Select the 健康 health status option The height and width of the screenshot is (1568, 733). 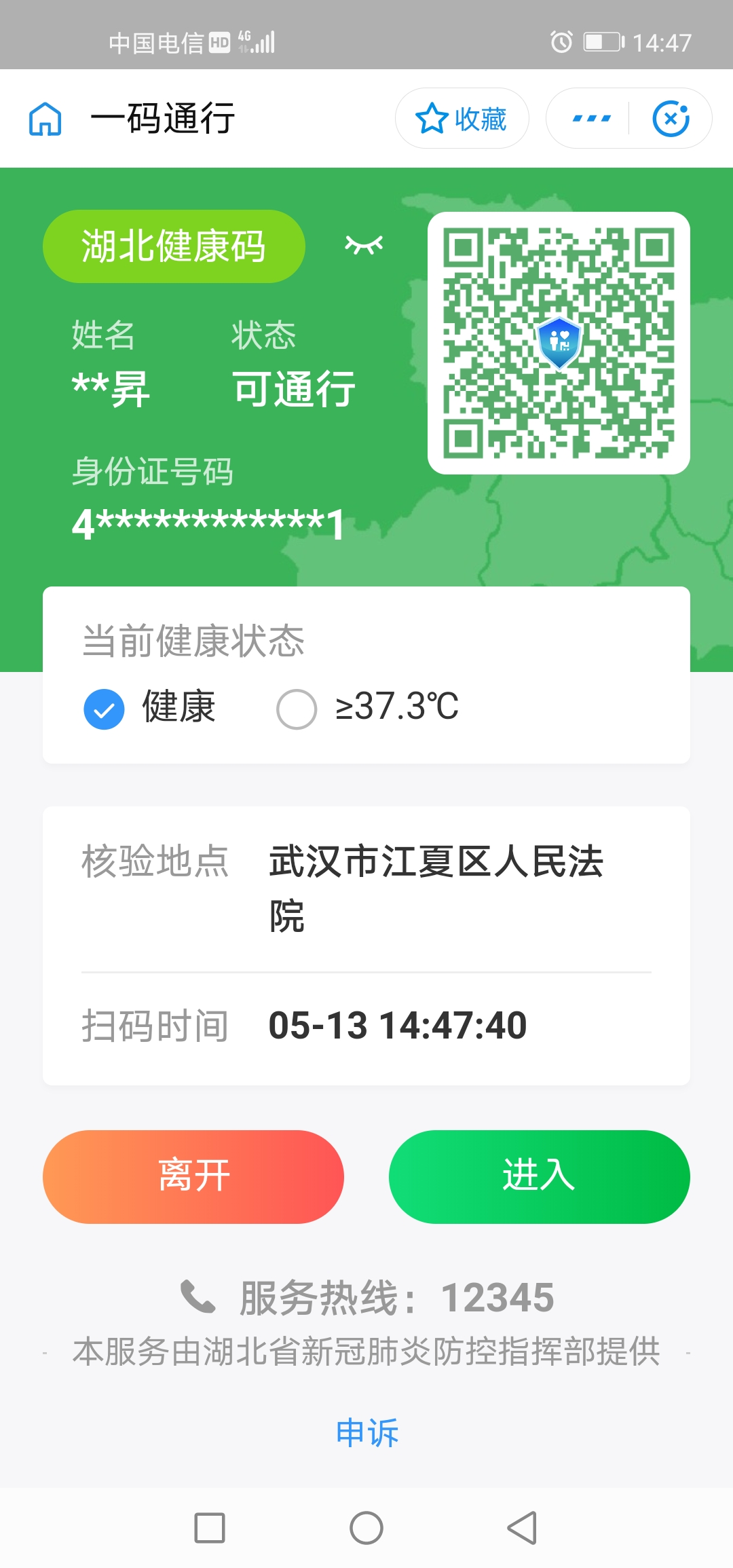[104, 709]
